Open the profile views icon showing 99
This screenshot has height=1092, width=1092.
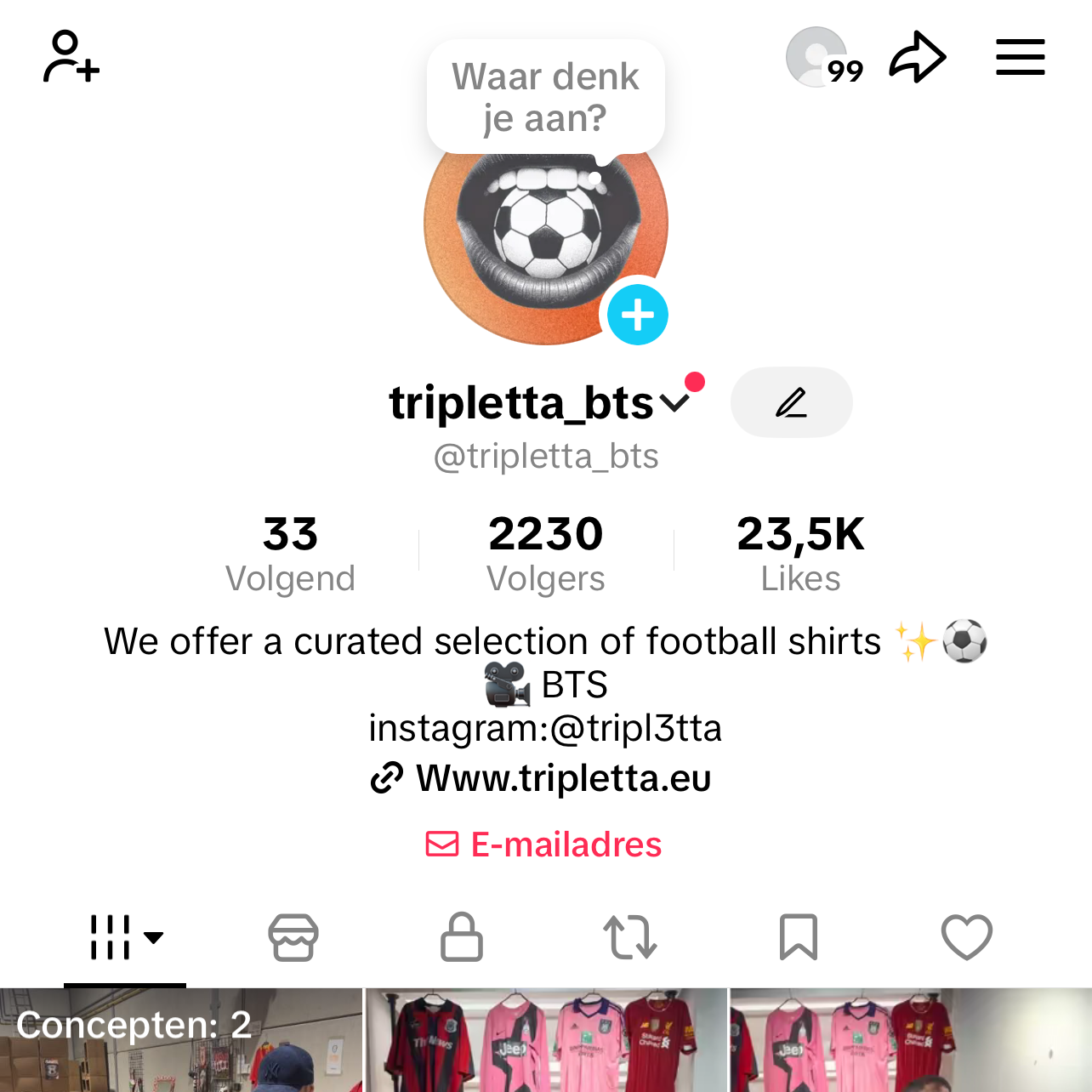(x=822, y=58)
